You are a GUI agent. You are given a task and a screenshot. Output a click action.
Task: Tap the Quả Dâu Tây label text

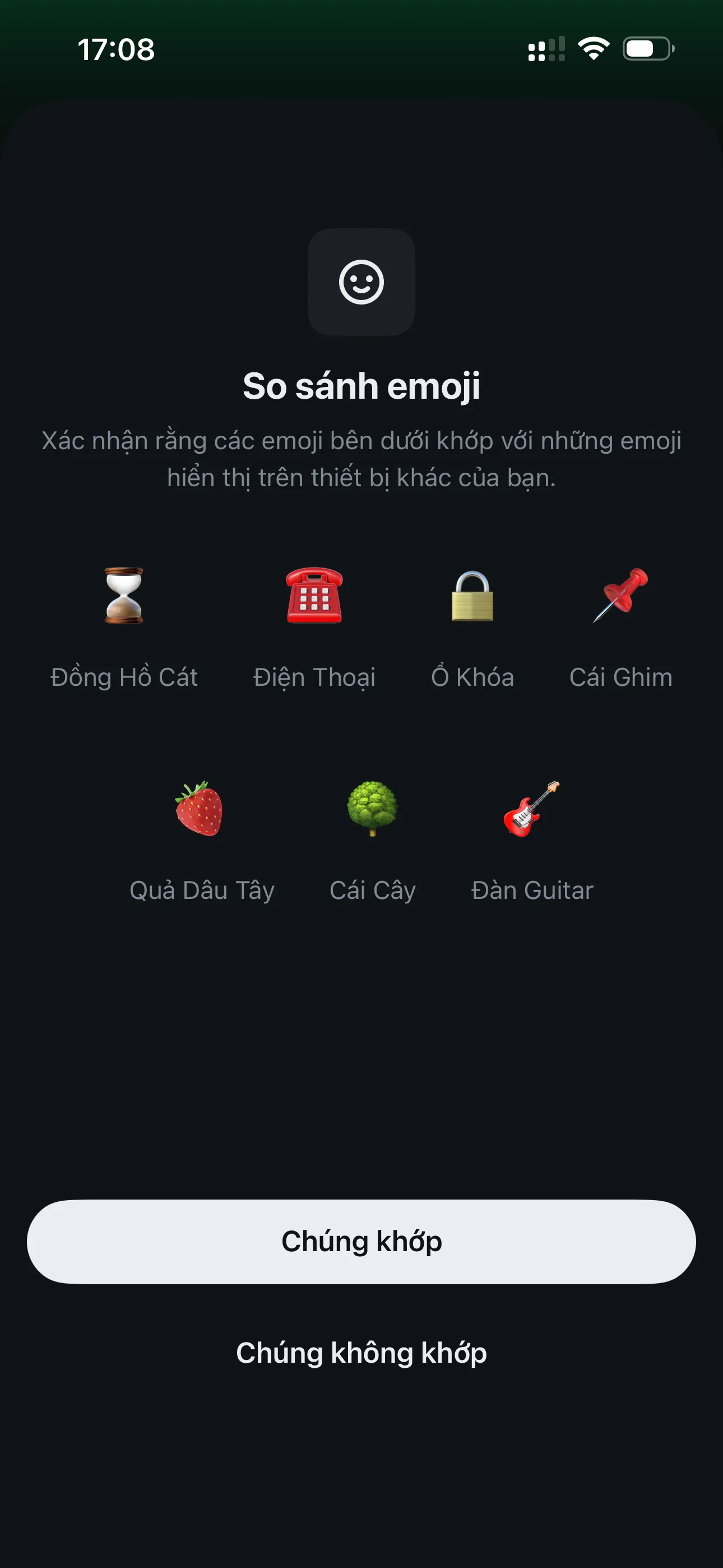201,891
